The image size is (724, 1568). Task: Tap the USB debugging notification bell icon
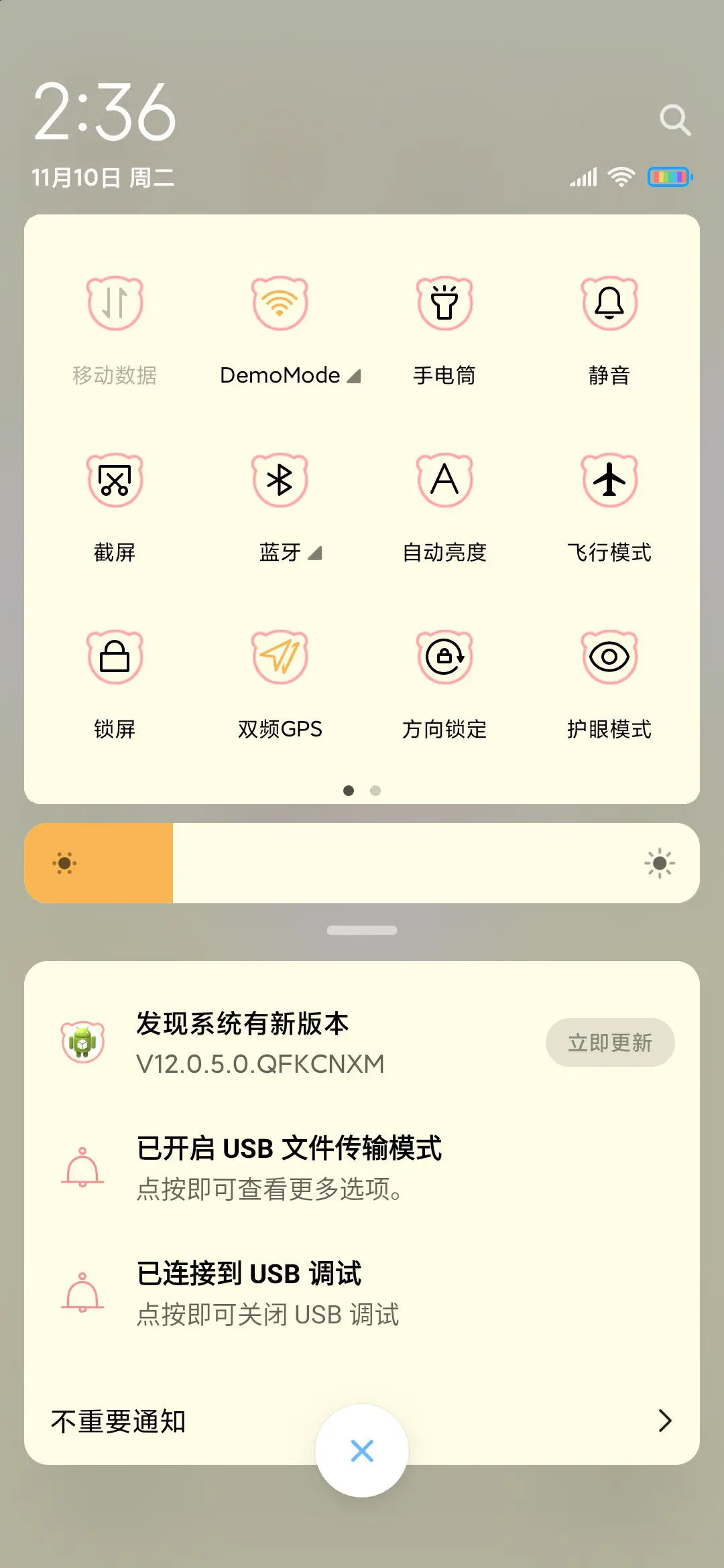(81, 1293)
